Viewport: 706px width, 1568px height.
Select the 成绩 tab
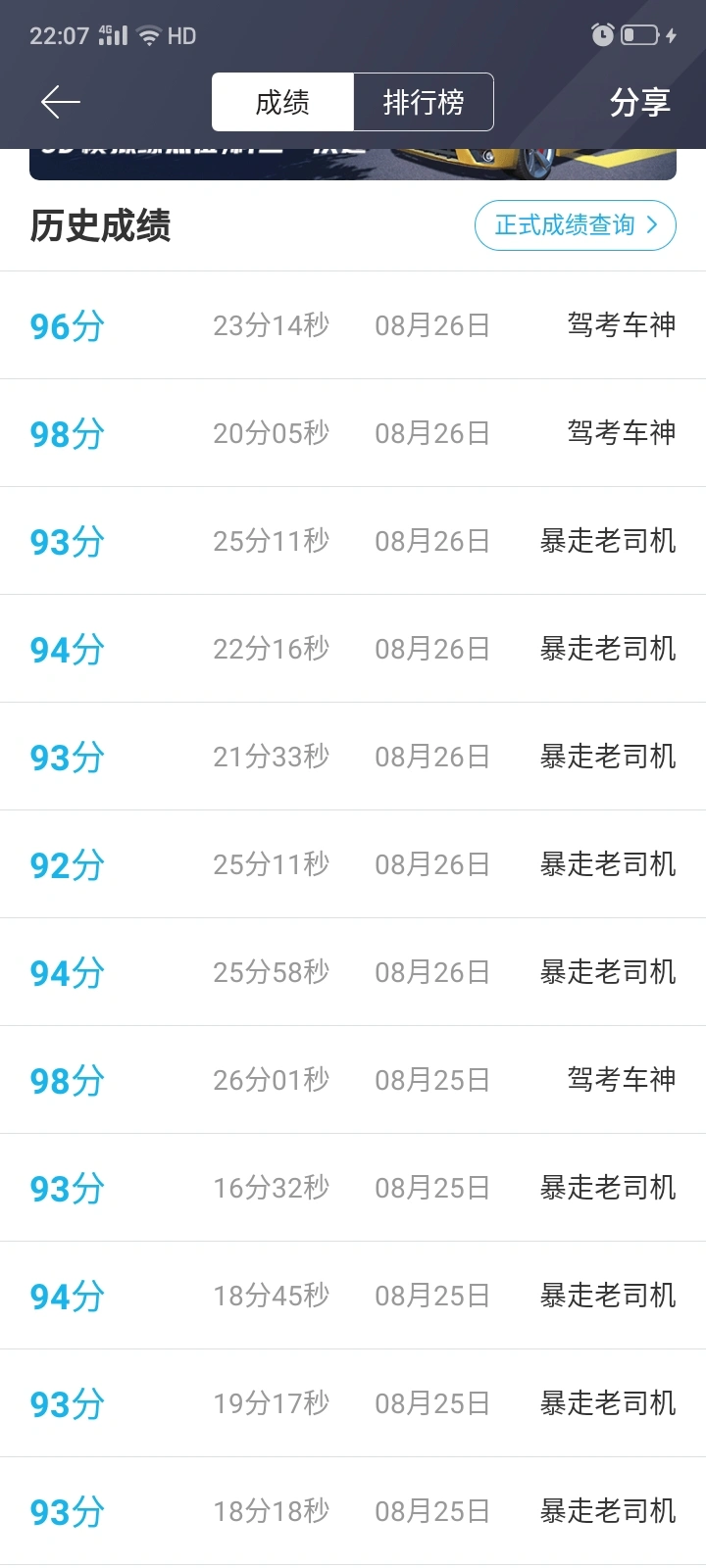tap(282, 102)
